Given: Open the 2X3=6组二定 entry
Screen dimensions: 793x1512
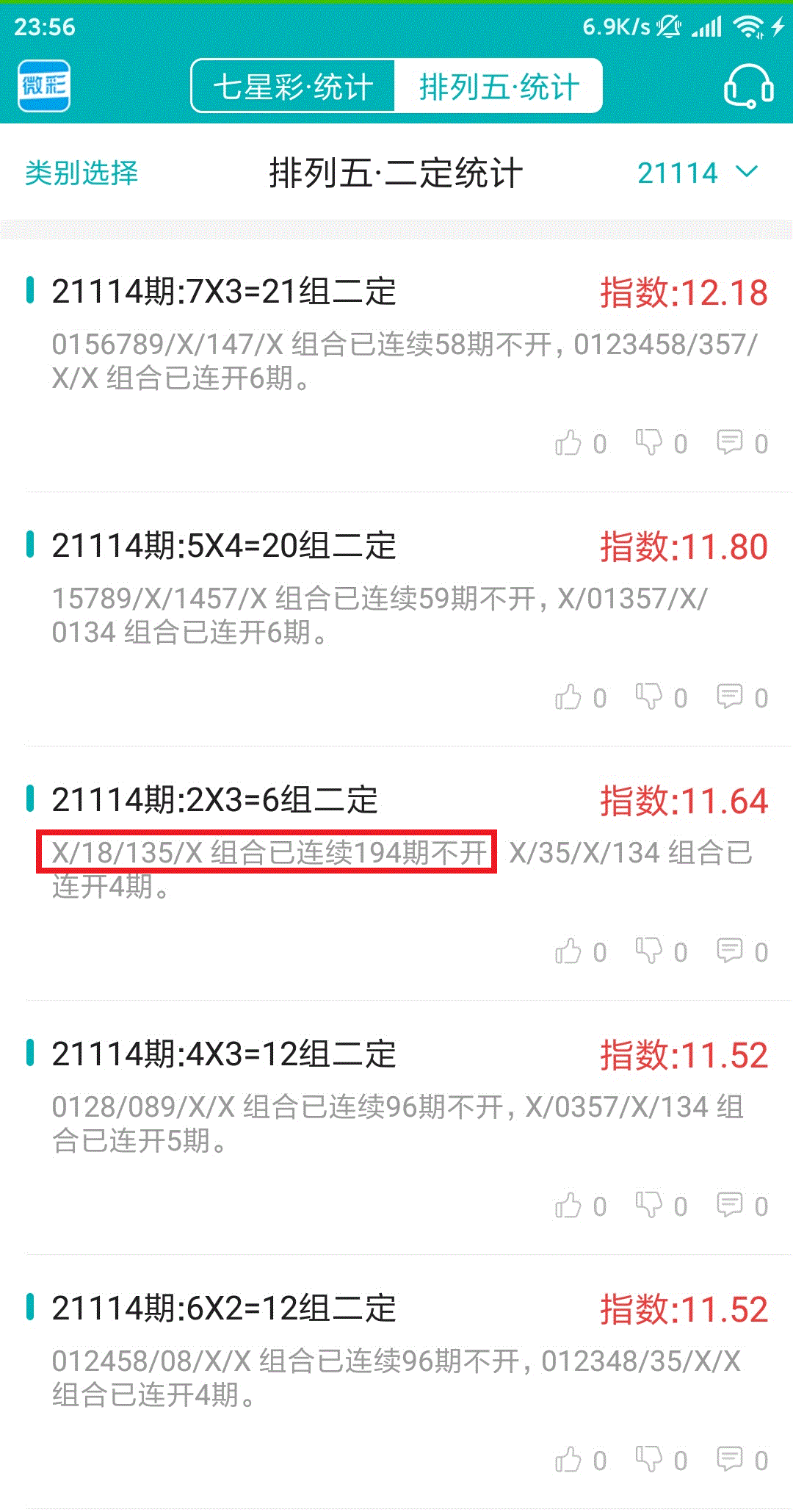Looking at the screenshot, I should pos(214,800).
